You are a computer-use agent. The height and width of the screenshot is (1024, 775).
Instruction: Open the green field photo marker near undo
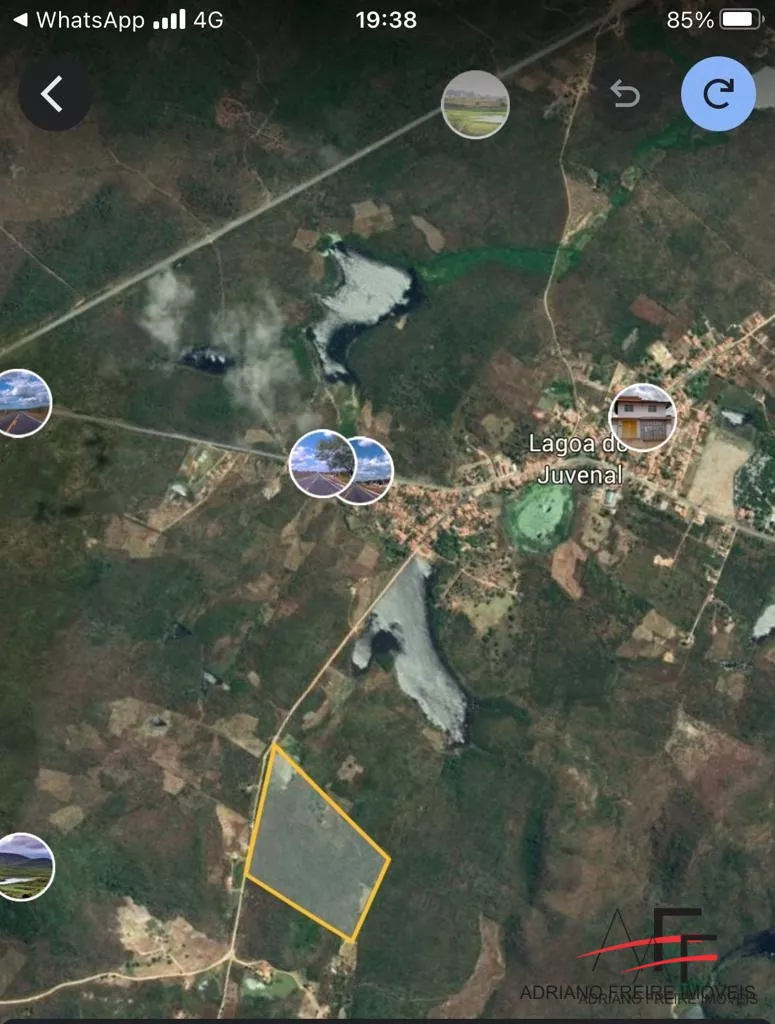pos(475,104)
